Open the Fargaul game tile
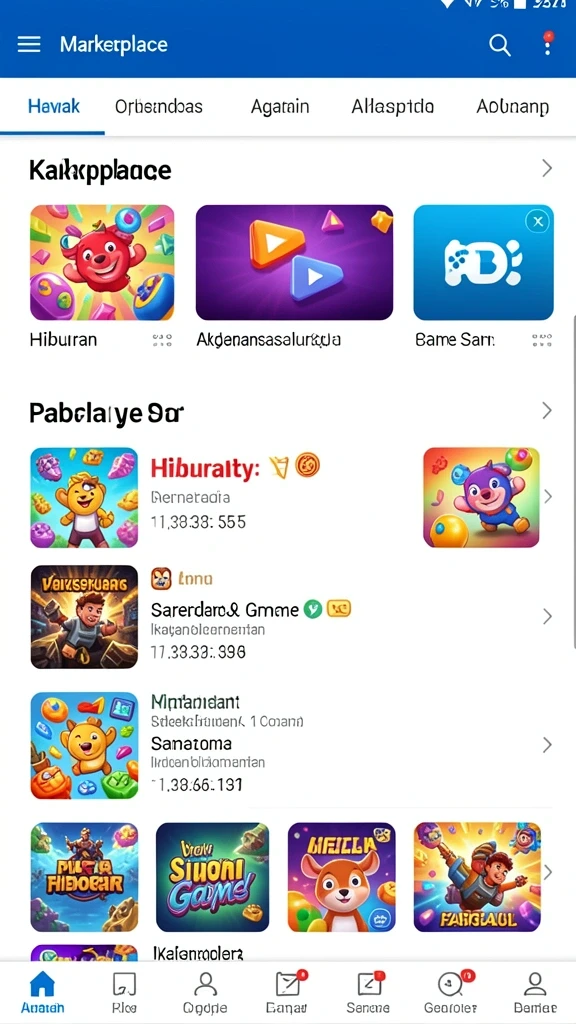This screenshot has height=1024, width=576. [x=477, y=876]
